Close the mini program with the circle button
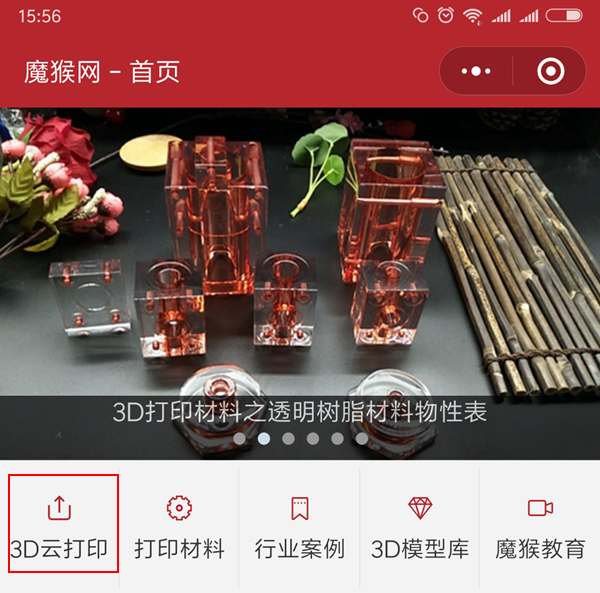 pos(550,72)
